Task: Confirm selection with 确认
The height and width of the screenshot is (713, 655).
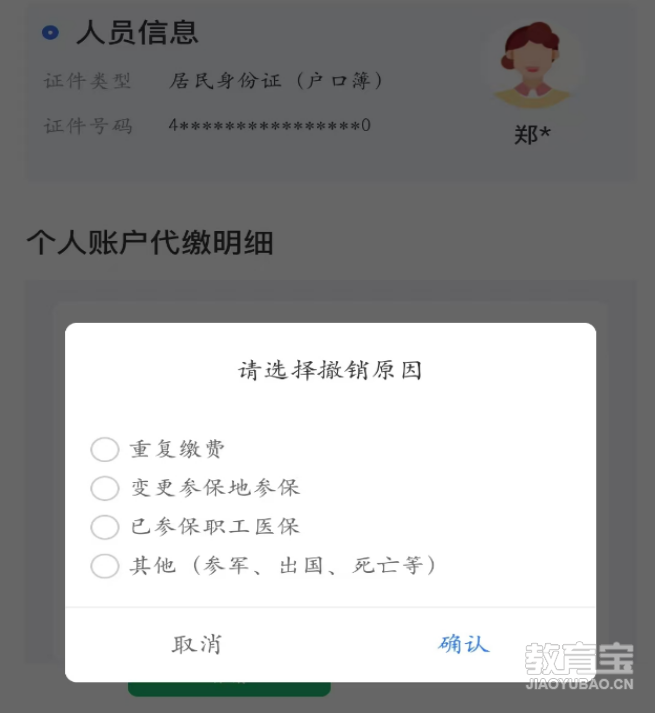Action: [464, 644]
